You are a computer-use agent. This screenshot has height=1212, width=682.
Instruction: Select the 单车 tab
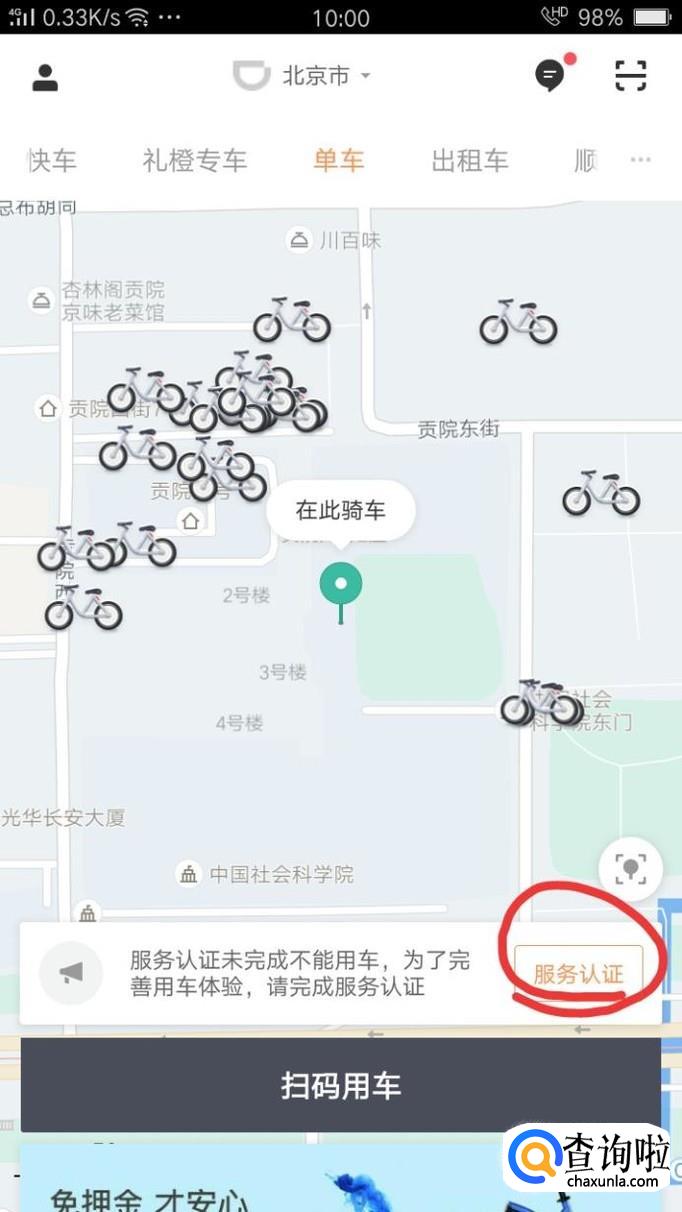(339, 160)
